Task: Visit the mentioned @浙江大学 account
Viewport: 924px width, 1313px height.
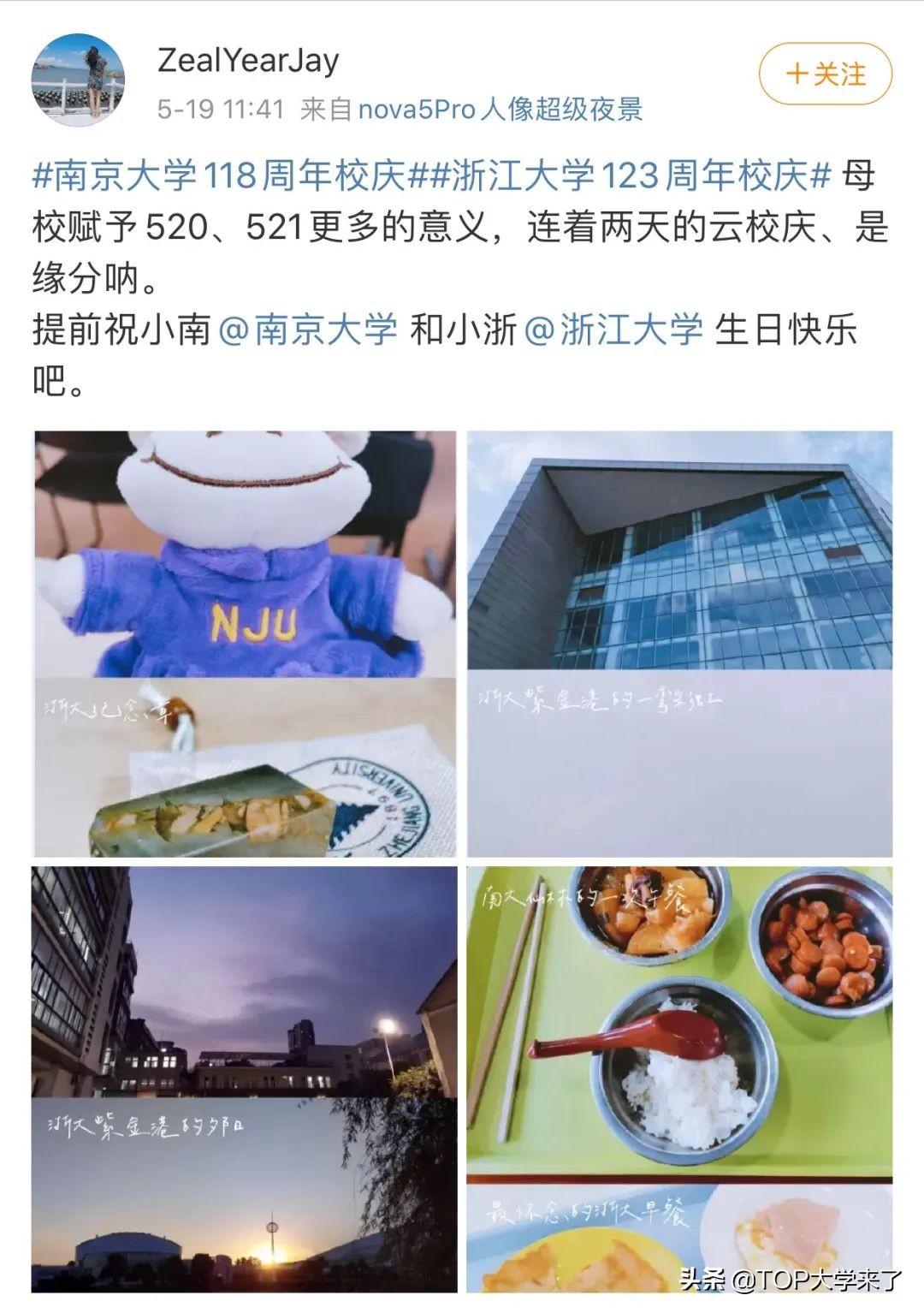Action: (x=613, y=330)
